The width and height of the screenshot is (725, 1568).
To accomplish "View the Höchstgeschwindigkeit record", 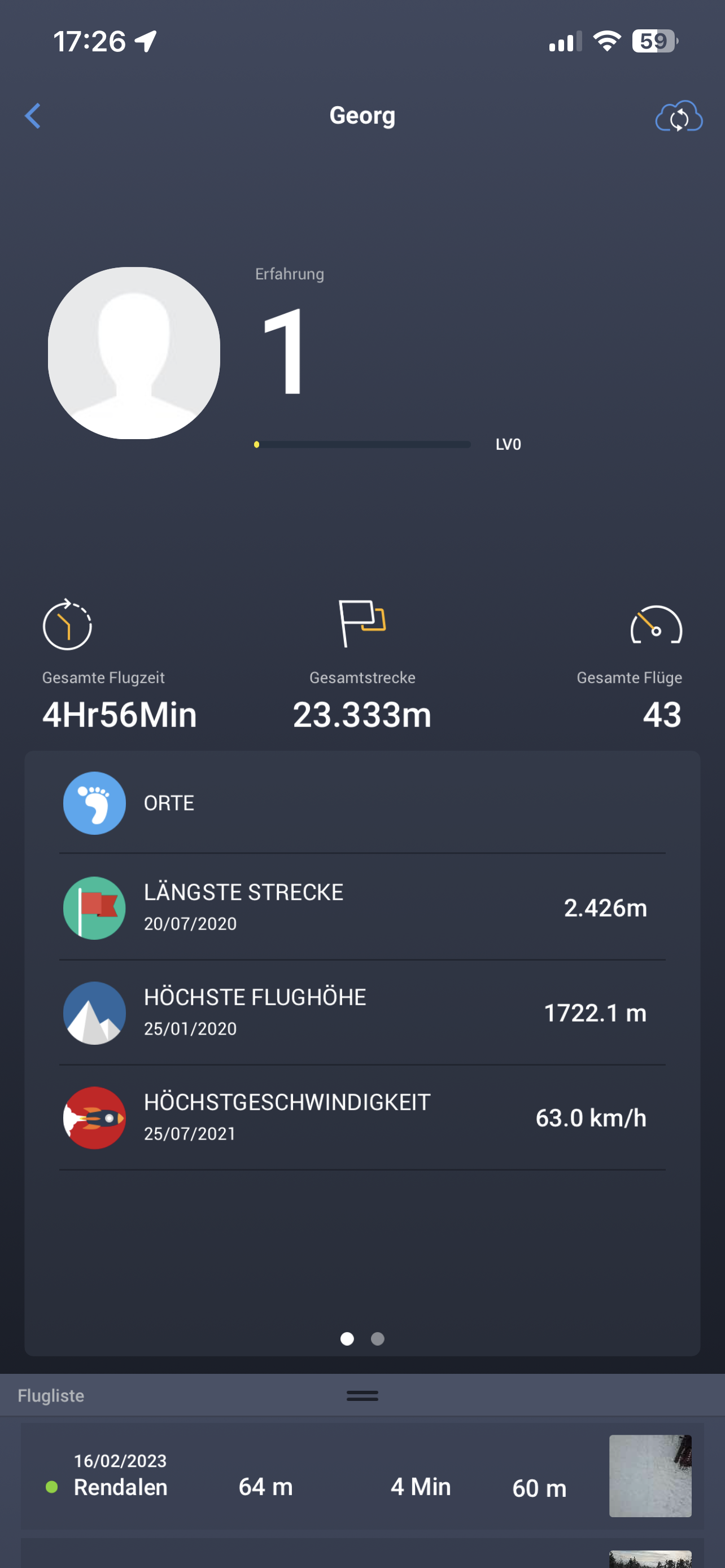I will [361, 1117].
